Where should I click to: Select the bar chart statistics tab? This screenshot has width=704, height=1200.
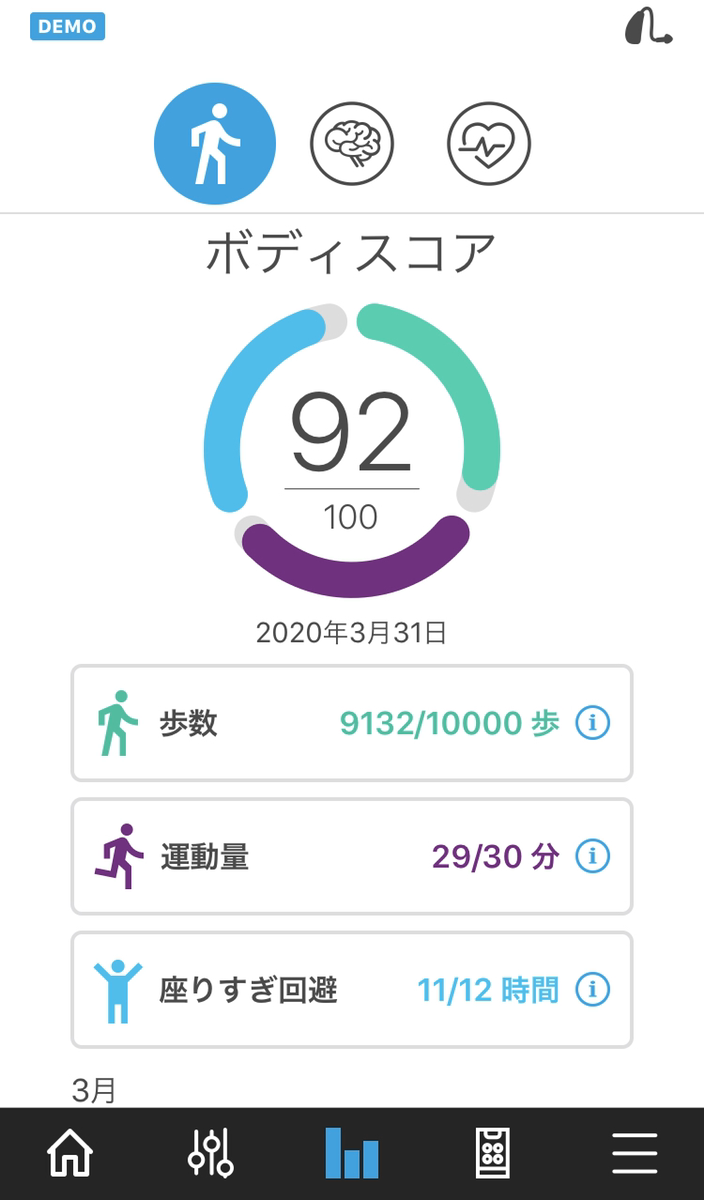point(352,1154)
